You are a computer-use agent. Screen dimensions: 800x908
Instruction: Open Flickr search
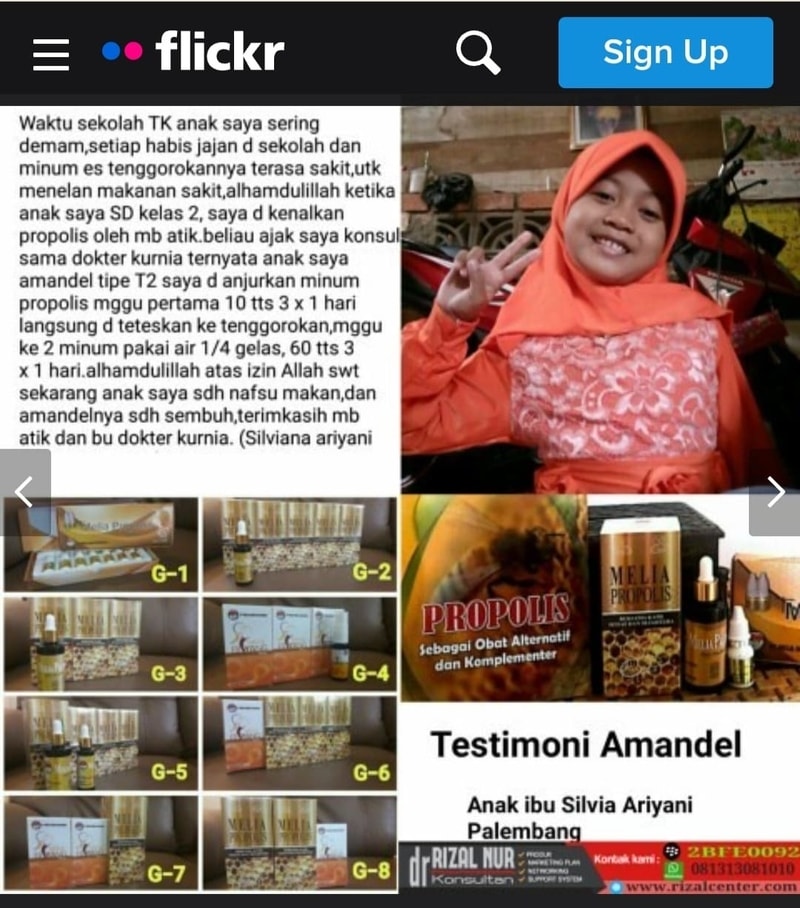click(477, 52)
